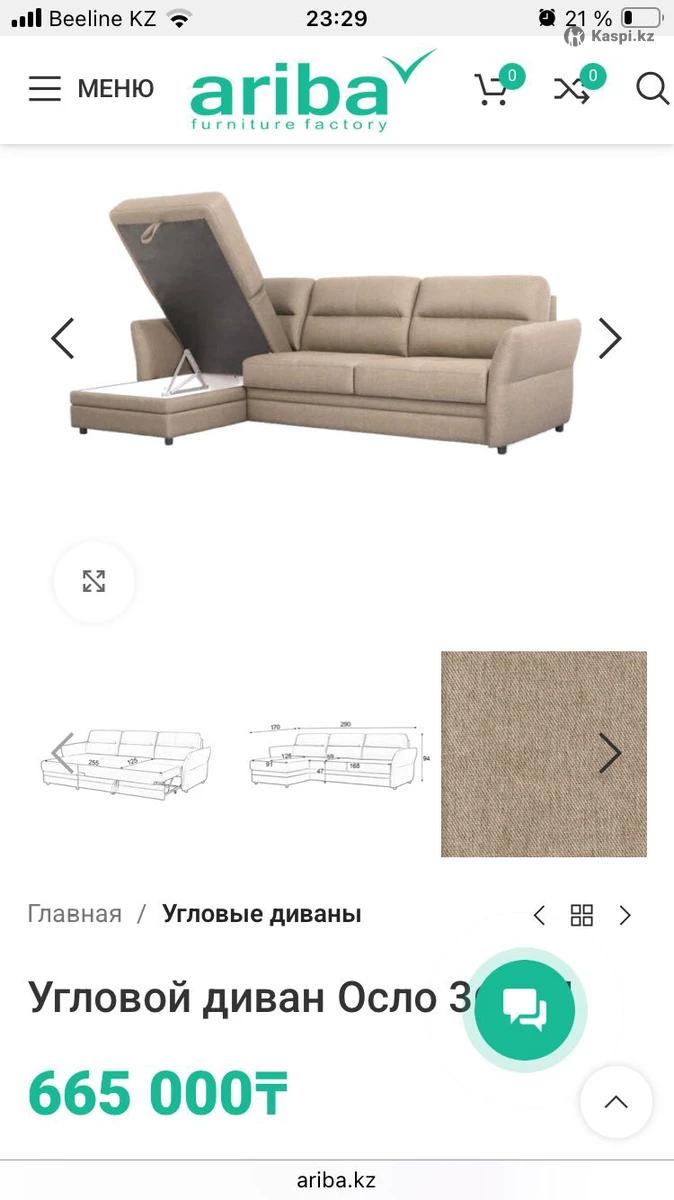Show the previous sofa photo
674x1200 pixels.
click(x=63, y=338)
